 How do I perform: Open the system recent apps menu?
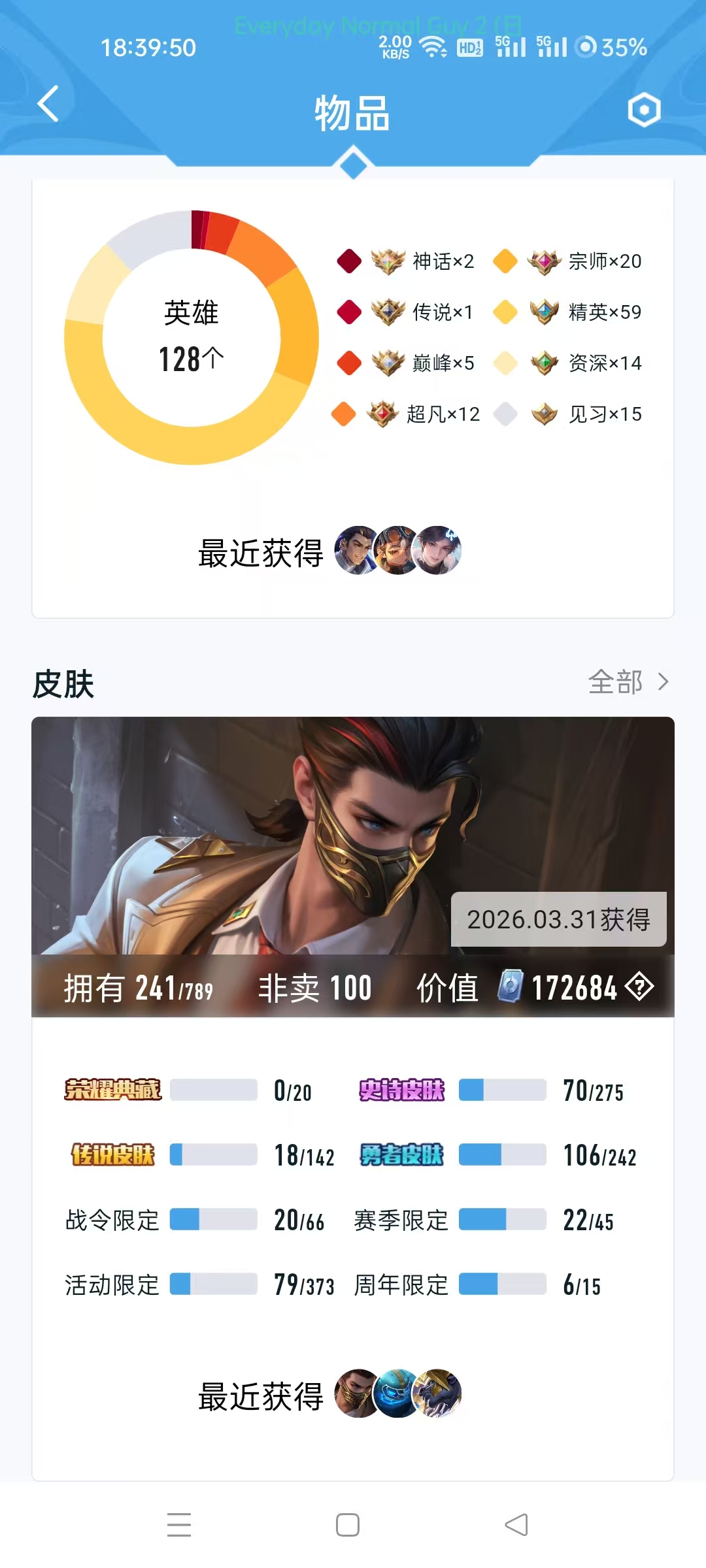point(179,1525)
